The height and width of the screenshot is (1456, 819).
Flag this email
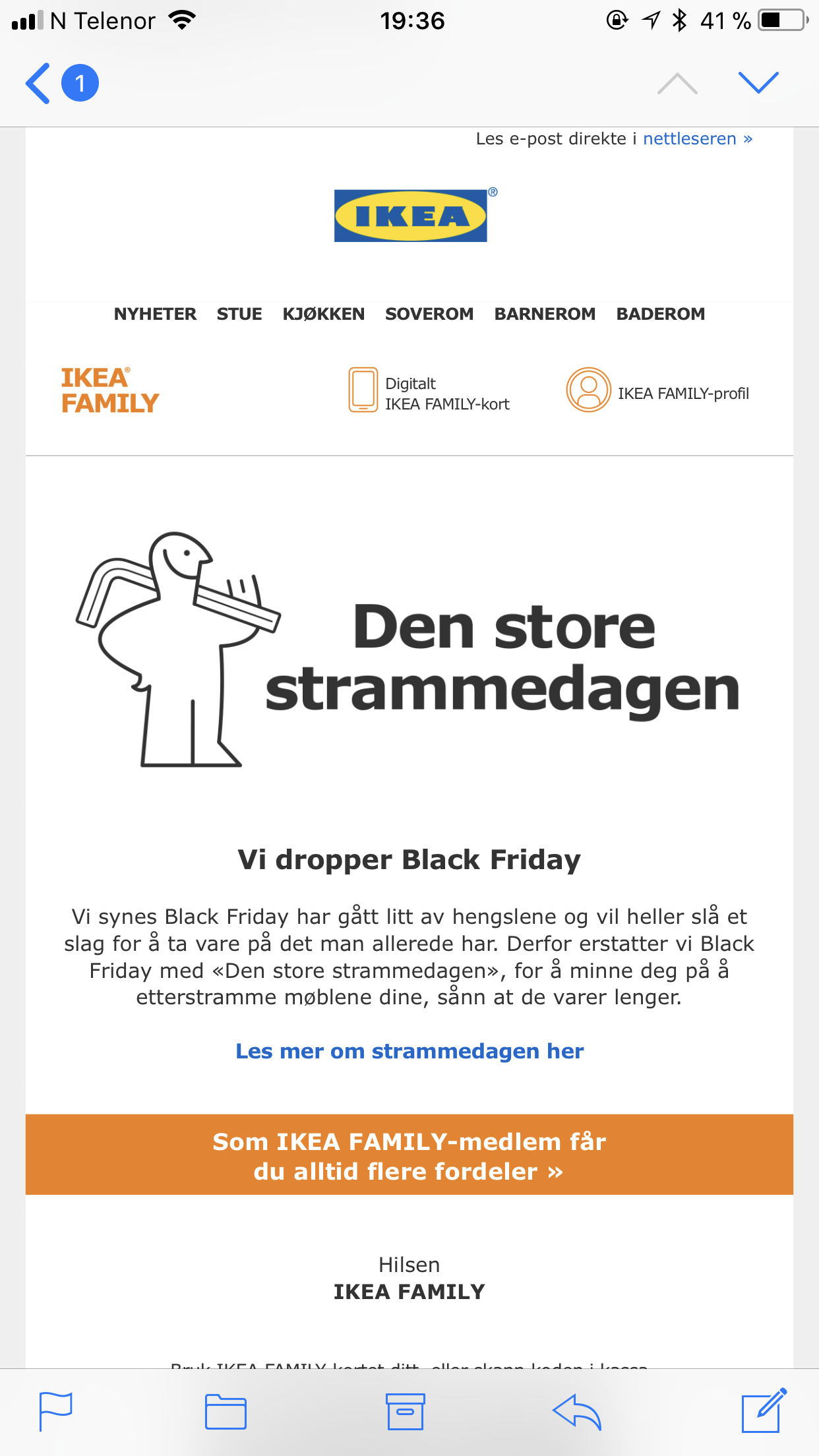(x=55, y=1411)
